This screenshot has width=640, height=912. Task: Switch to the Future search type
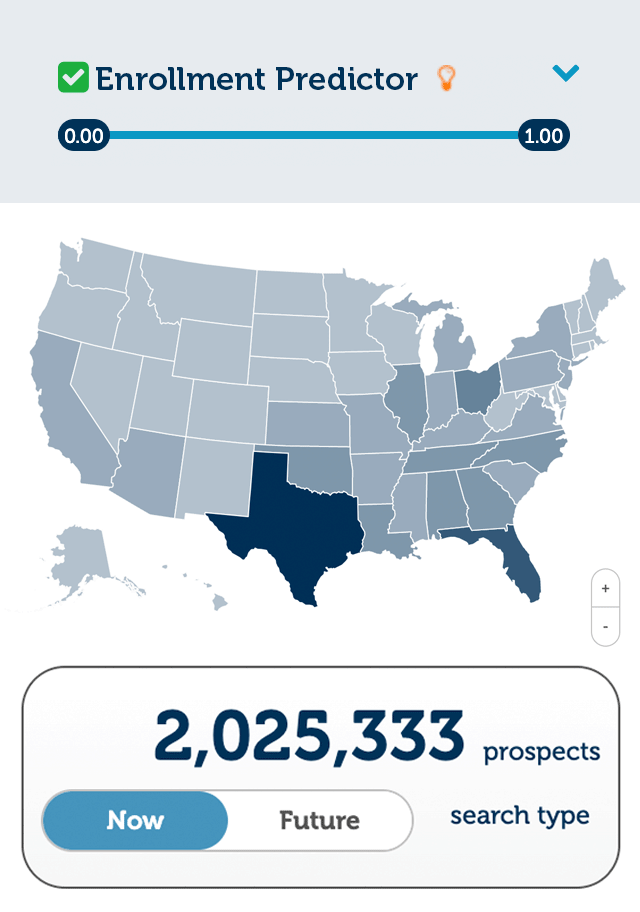[319, 821]
